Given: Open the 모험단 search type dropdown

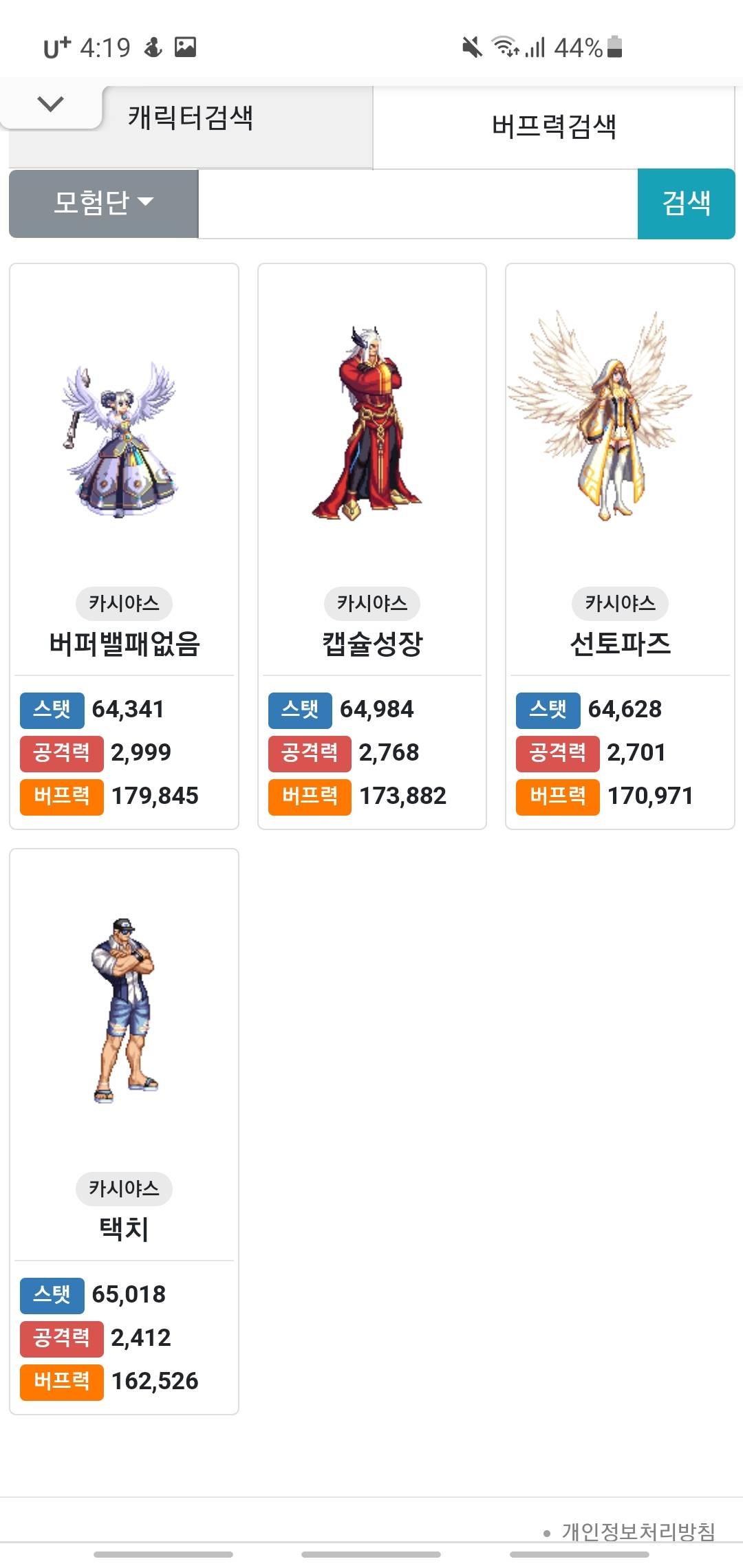Looking at the screenshot, I should point(104,204).
